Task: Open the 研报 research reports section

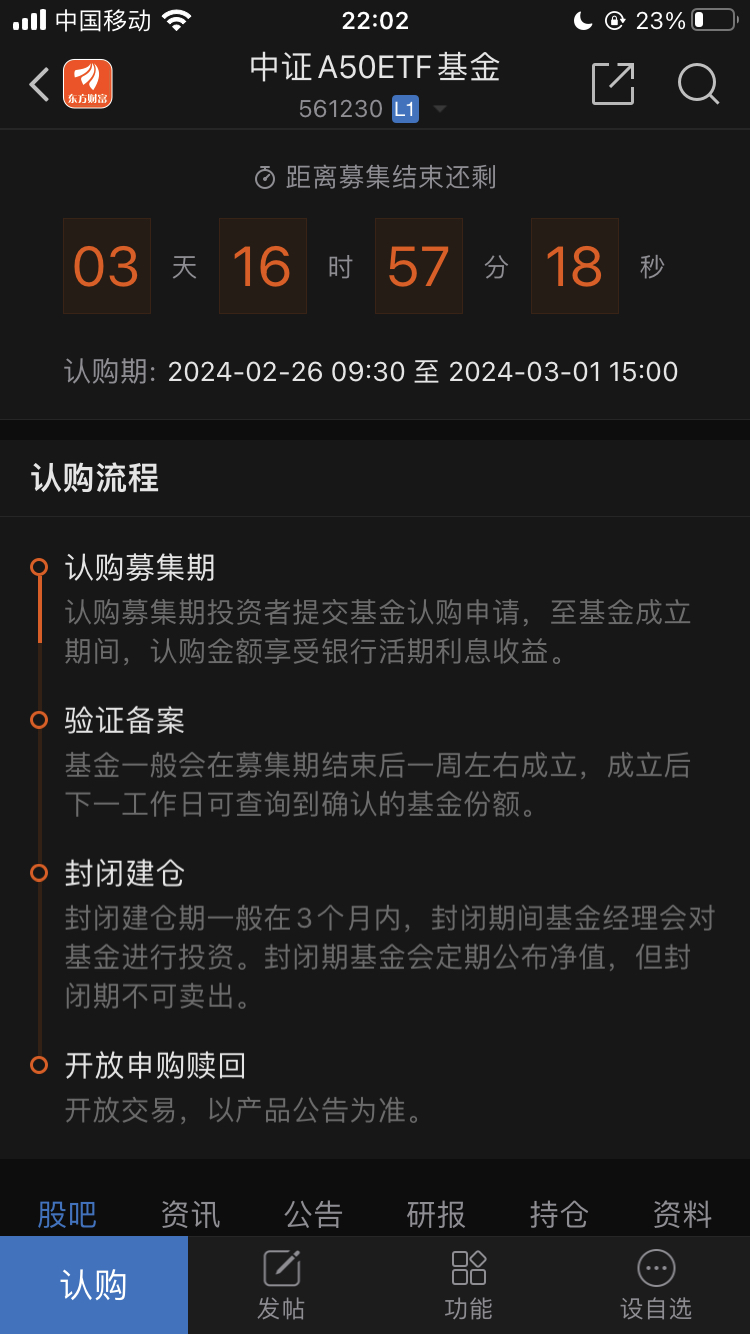Action: tap(435, 1213)
